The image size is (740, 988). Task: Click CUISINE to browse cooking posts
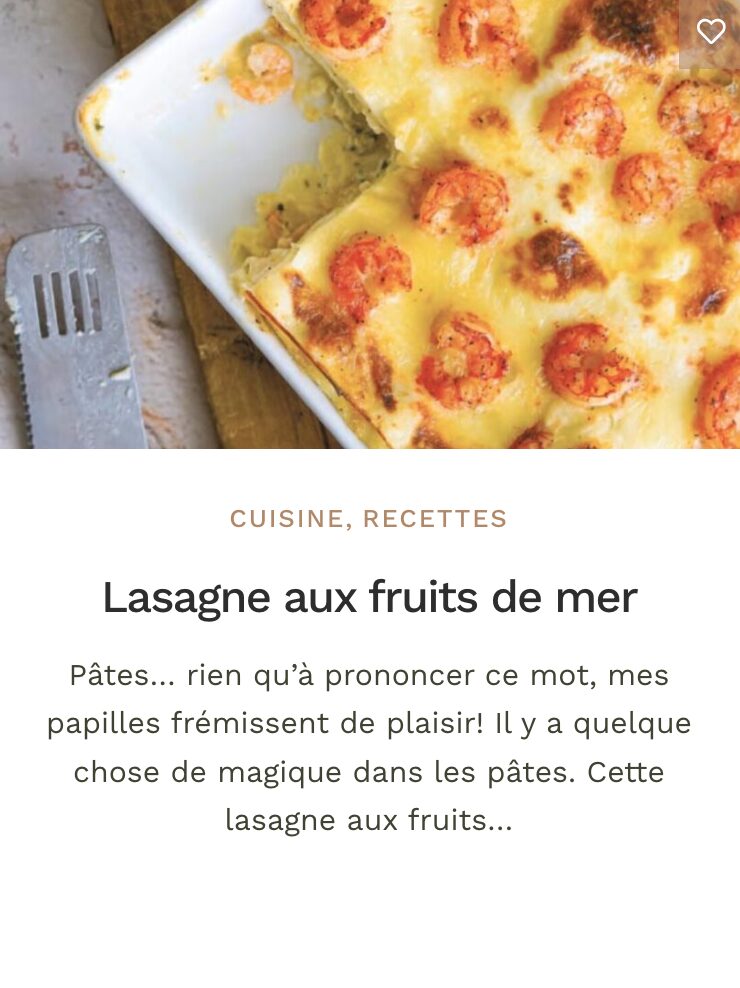286,519
